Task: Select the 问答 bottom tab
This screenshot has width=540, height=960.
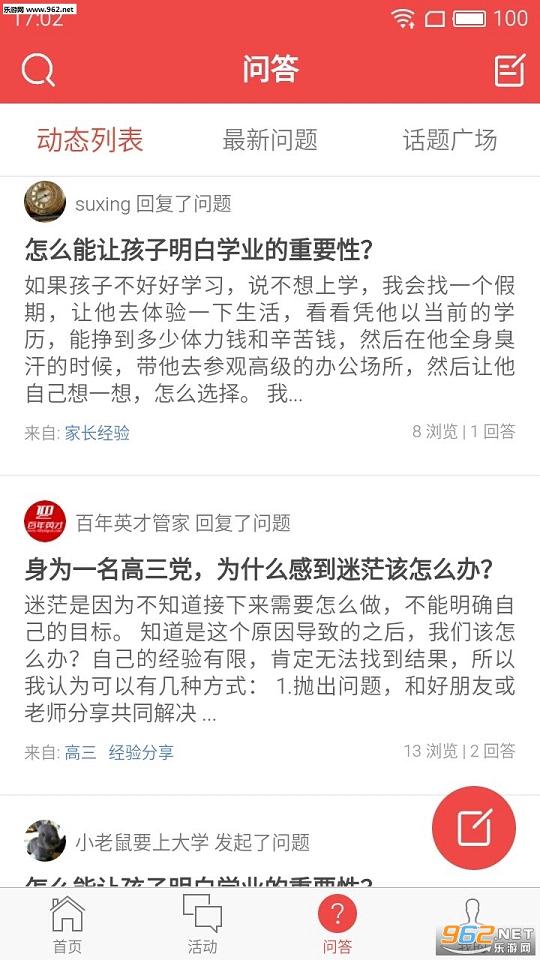Action: pos(337,924)
